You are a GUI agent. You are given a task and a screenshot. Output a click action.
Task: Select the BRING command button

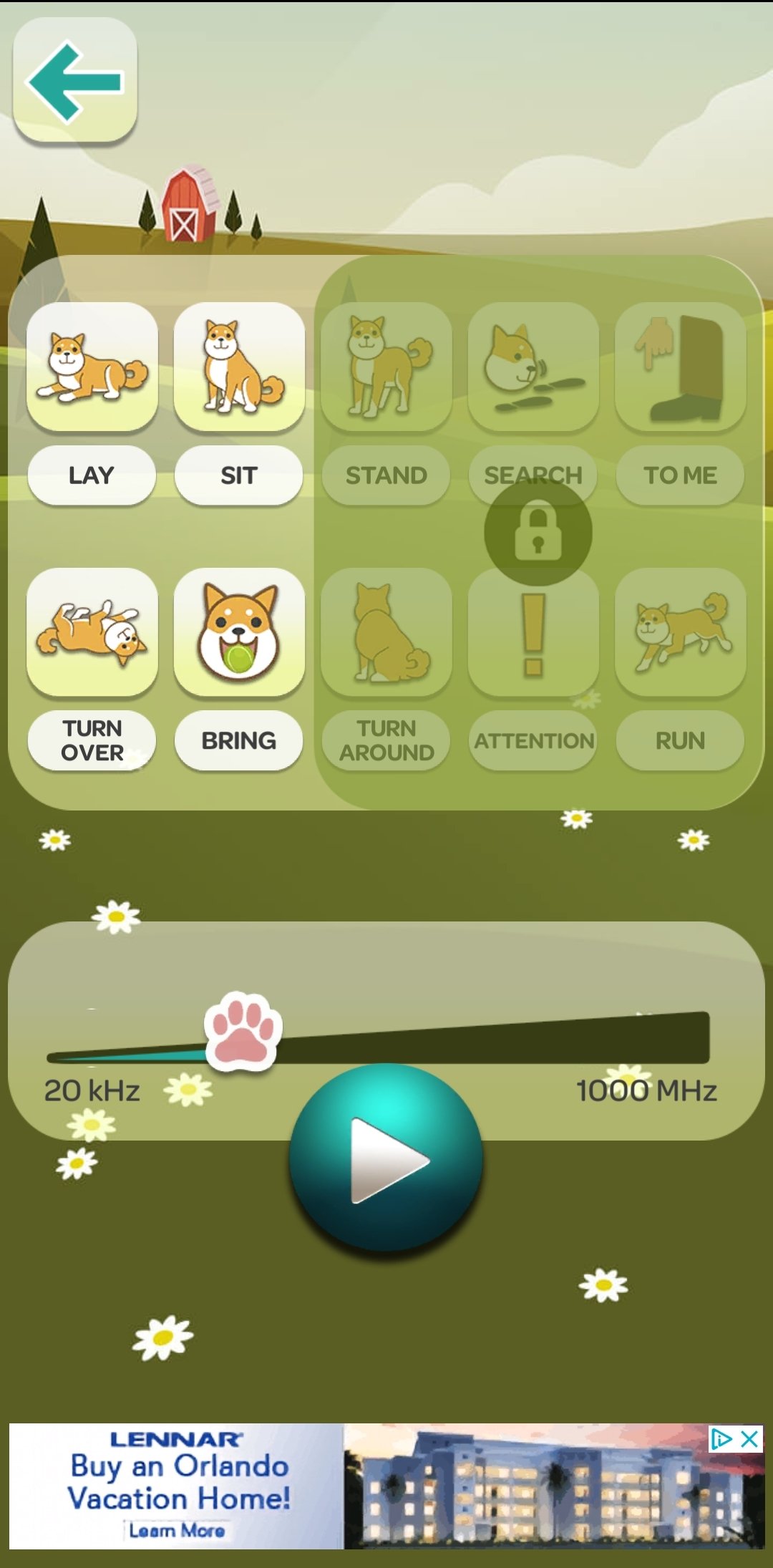239,740
